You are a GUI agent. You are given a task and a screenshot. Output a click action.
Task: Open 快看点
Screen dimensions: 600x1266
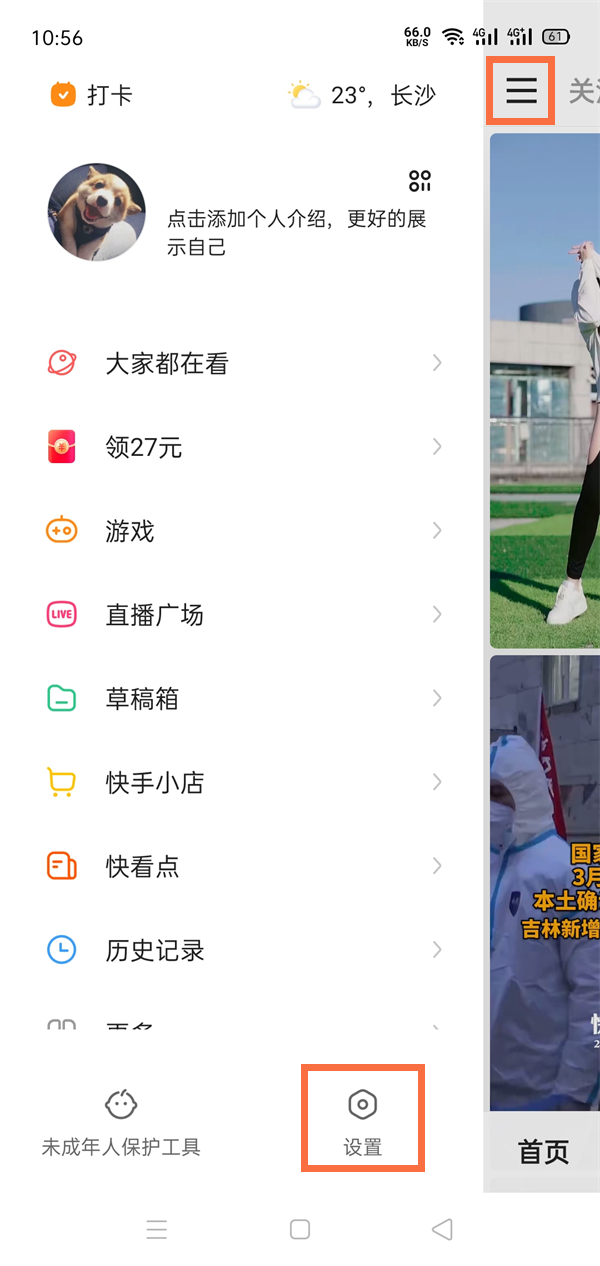coord(244,866)
